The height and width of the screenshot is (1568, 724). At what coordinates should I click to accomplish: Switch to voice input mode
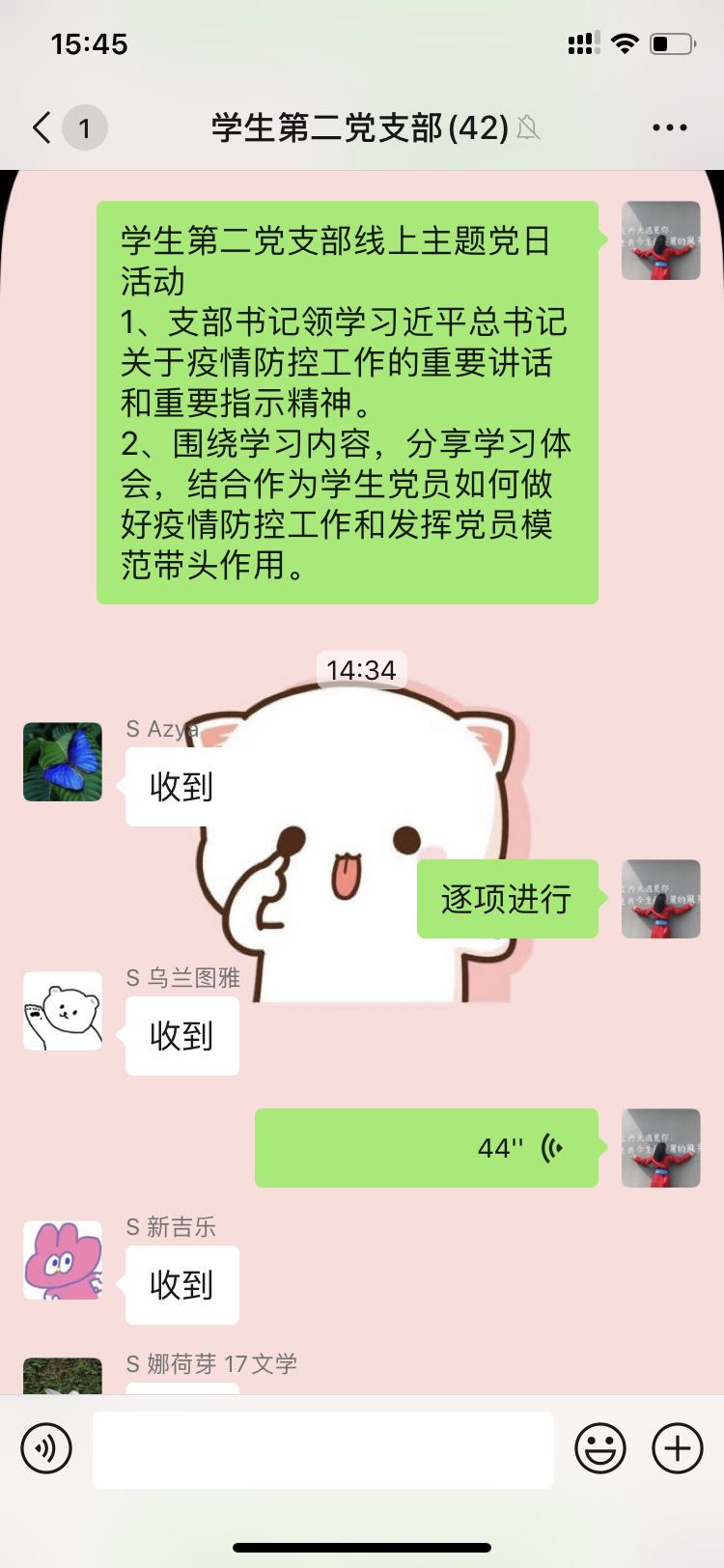click(46, 1448)
